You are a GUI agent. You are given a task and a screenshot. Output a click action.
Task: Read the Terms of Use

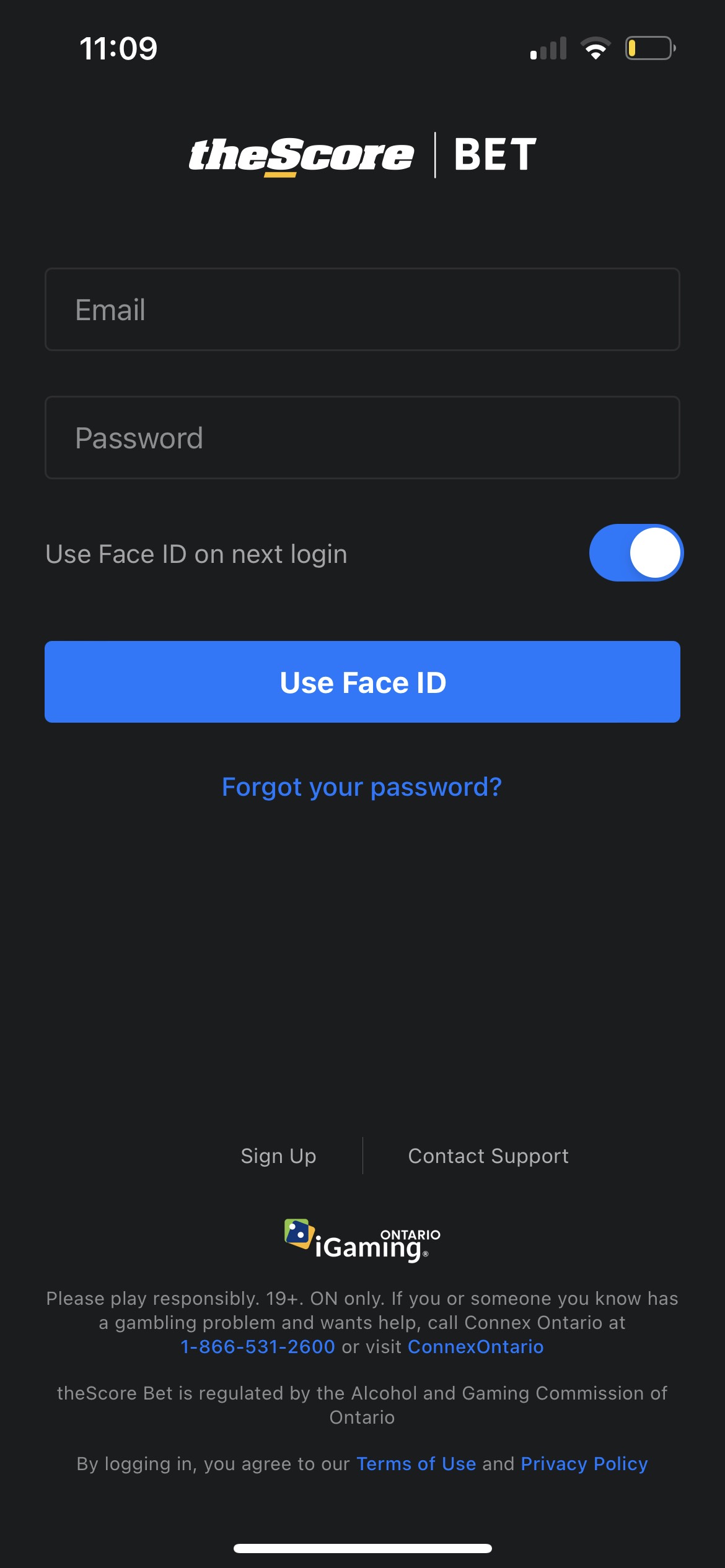[x=416, y=1464]
